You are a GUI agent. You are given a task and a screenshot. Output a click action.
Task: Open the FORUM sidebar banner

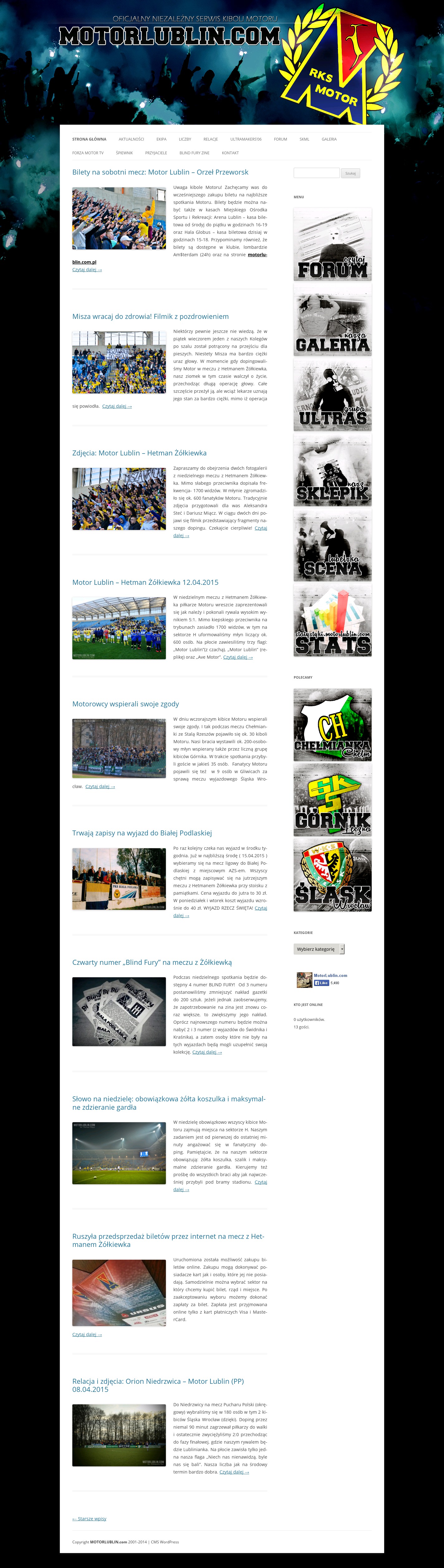click(332, 244)
